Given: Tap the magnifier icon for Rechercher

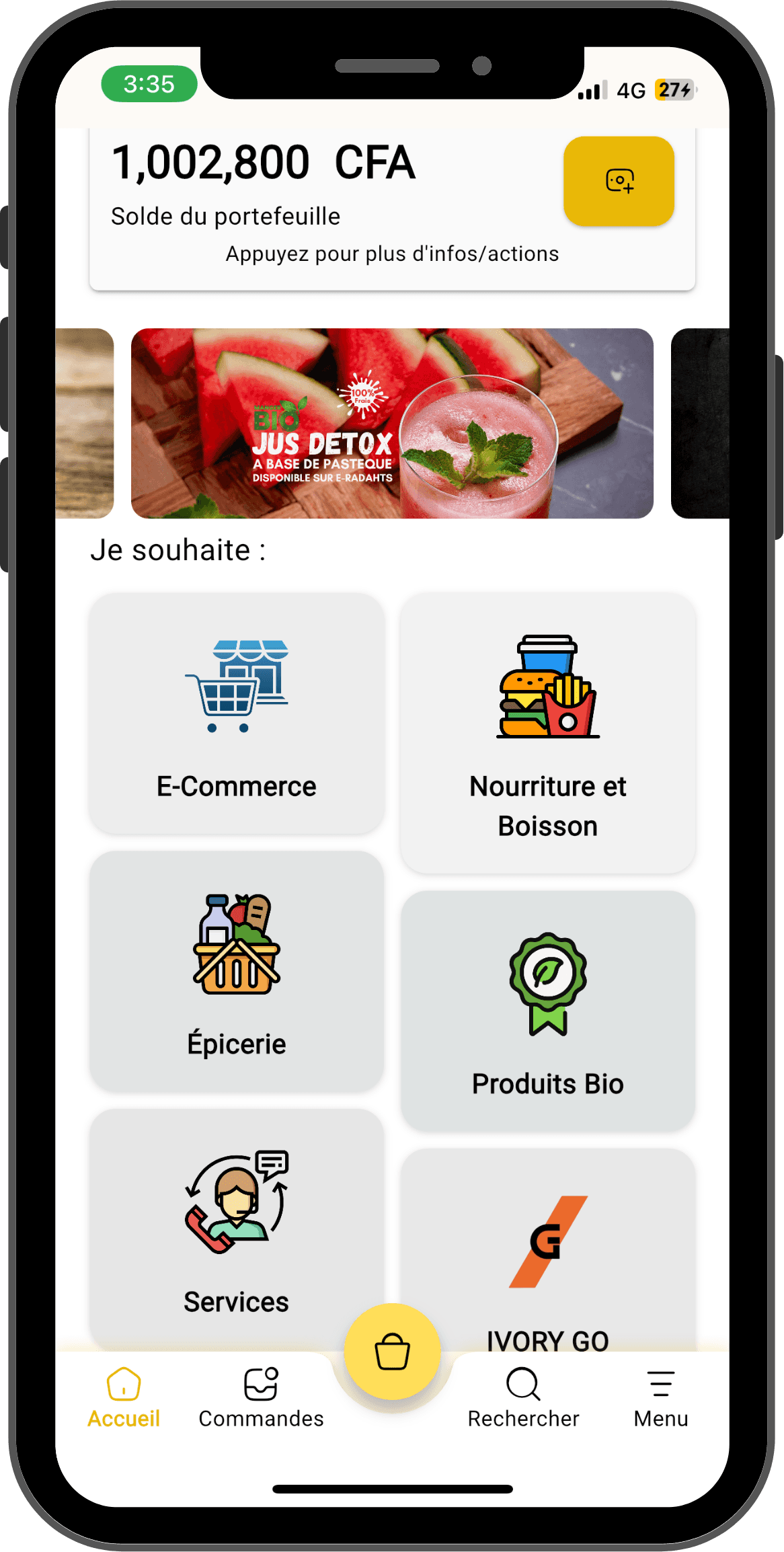Looking at the screenshot, I should click(524, 1383).
